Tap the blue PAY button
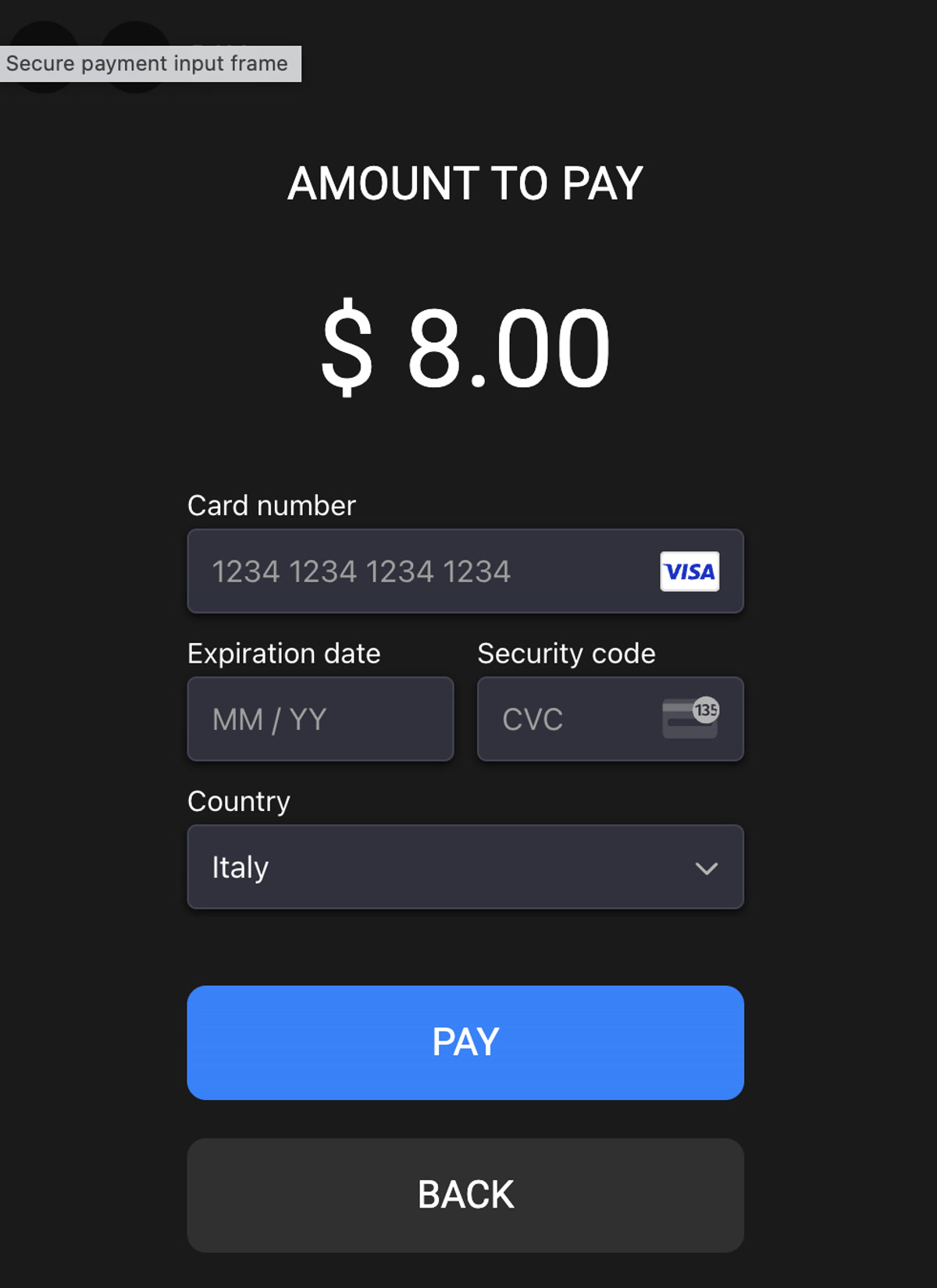 [465, 1043]
